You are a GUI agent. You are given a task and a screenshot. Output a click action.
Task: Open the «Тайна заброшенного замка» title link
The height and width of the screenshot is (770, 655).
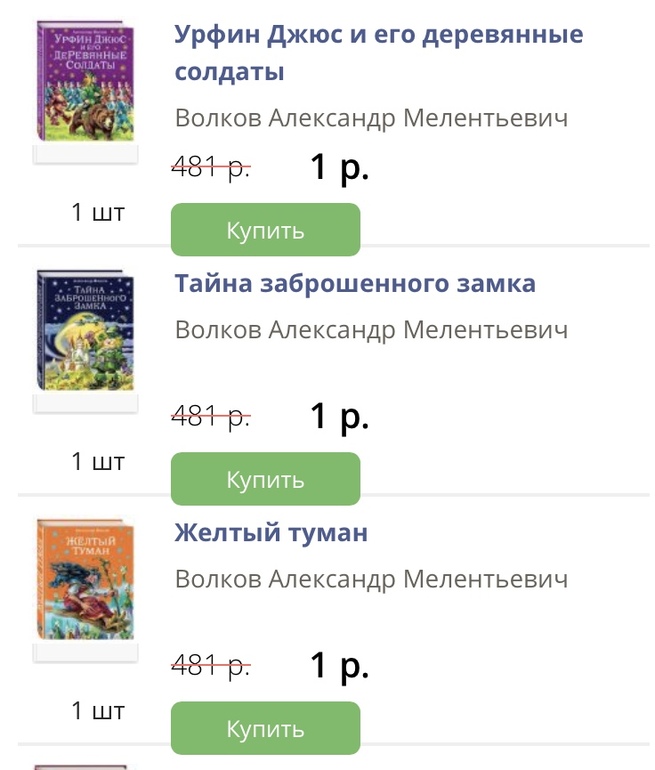point(355,283)
